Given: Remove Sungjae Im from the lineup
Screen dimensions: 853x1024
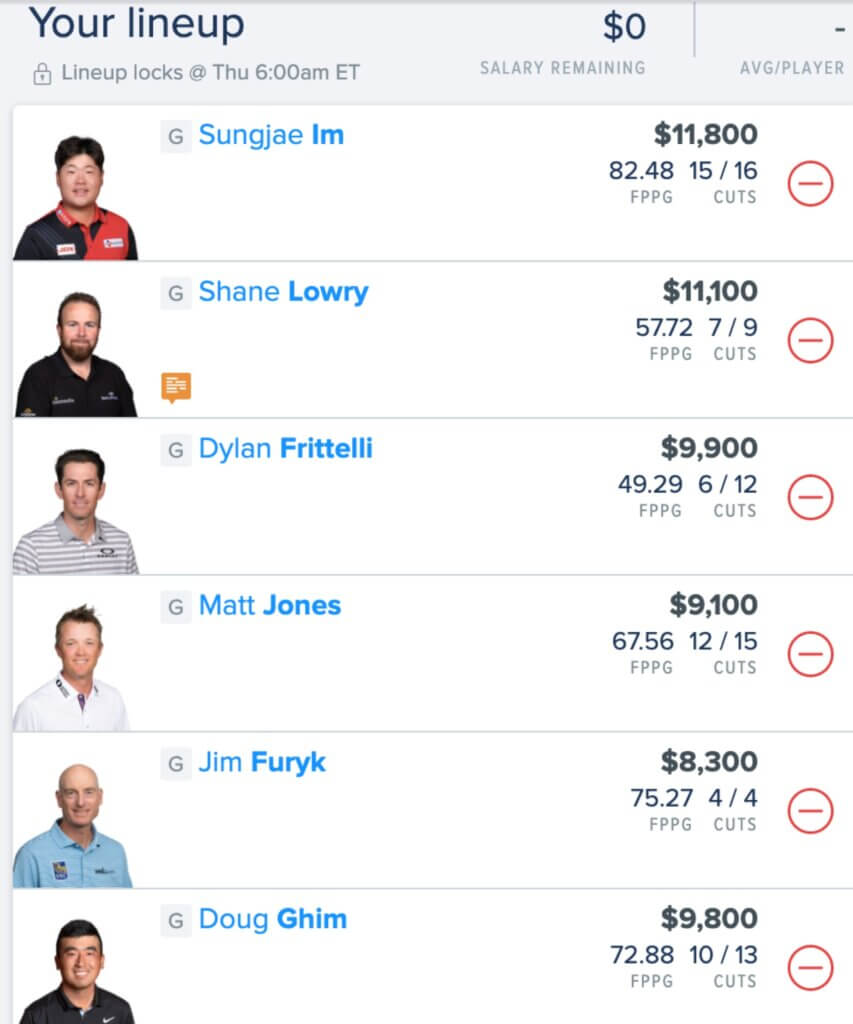Looking at the screenshot, I should pyautogui.click(x=810, y=185).
